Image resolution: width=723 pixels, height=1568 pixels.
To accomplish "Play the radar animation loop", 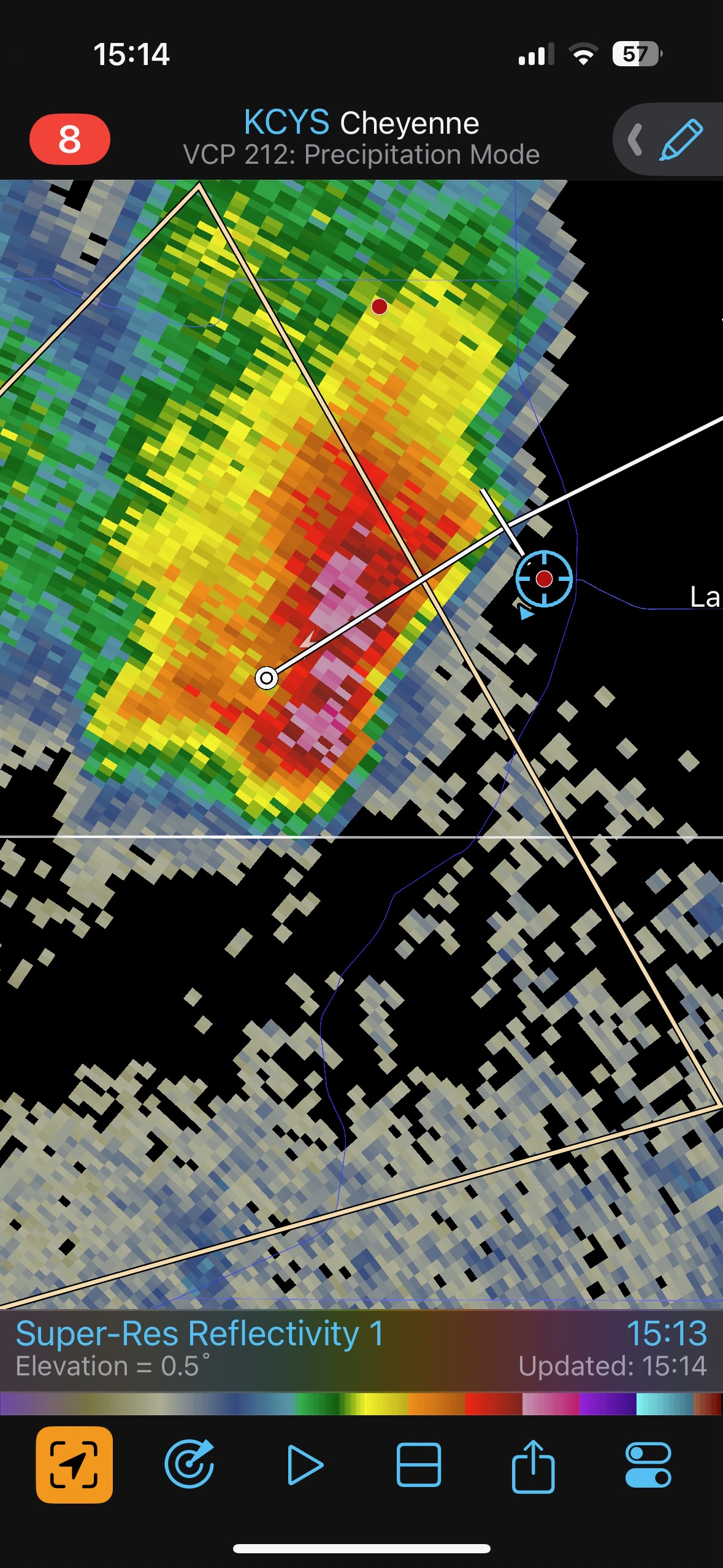I will click(304, 1464).
